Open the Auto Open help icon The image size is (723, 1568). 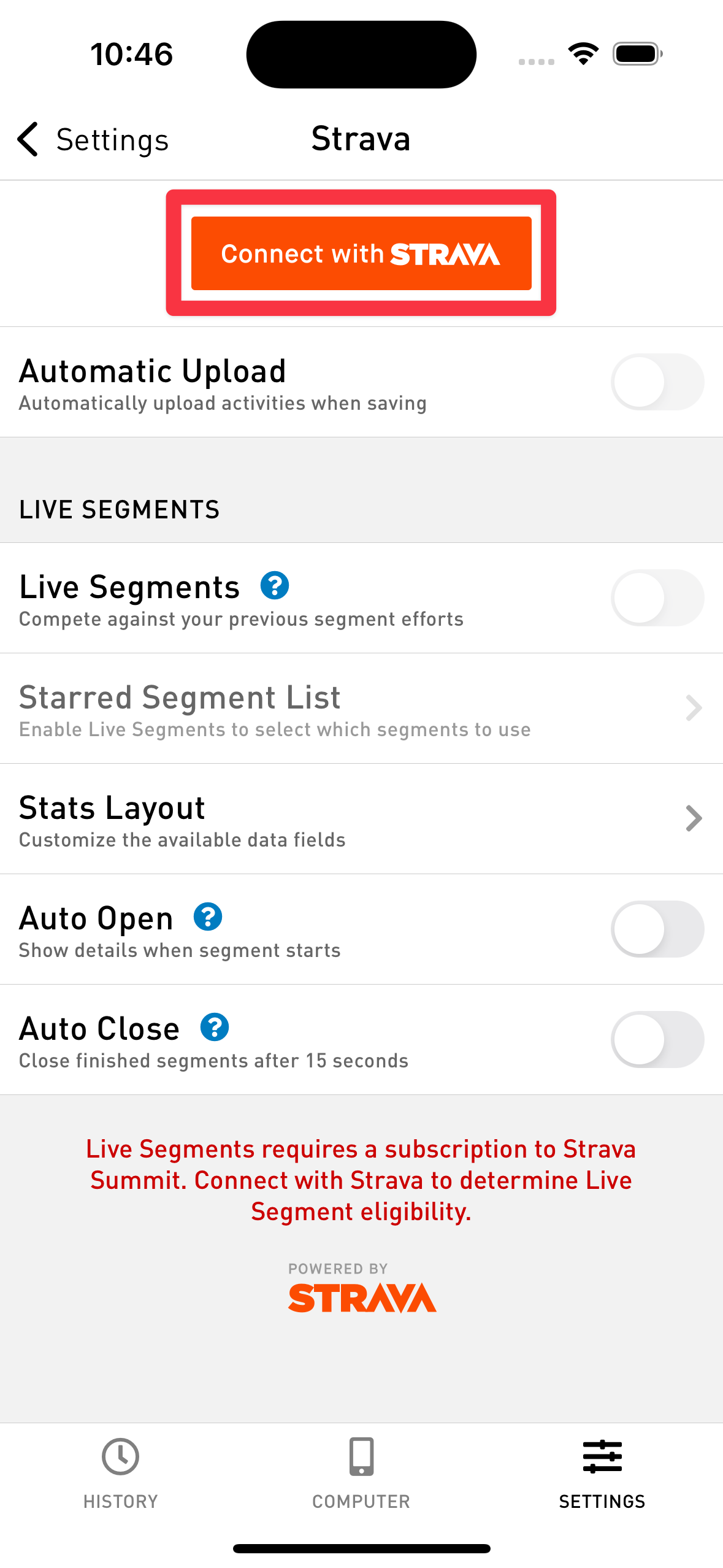pyautogui.click(x=207, y=918)
